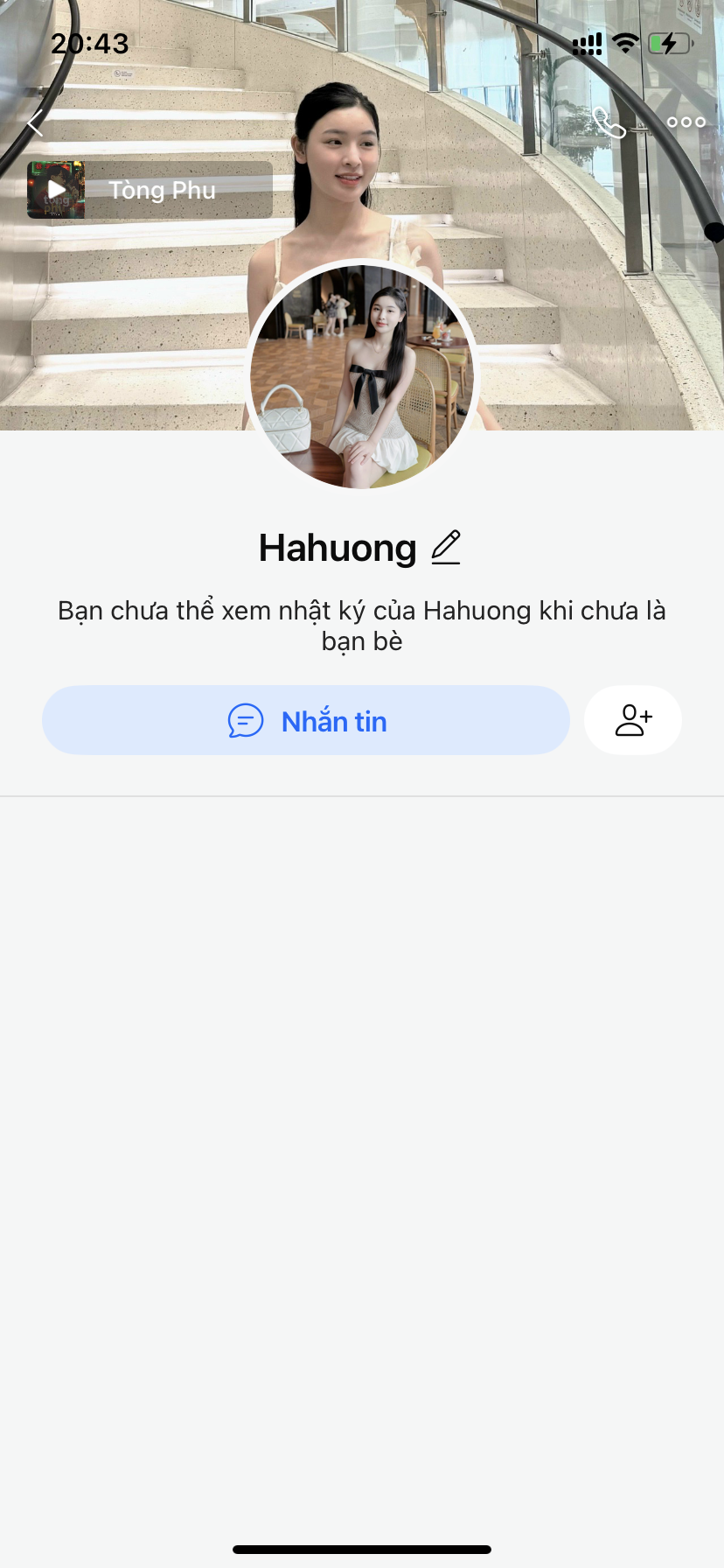Edit Hahuong's alias with the pencil icon
Screen dimensions: 724x1568
coord(446,548)
